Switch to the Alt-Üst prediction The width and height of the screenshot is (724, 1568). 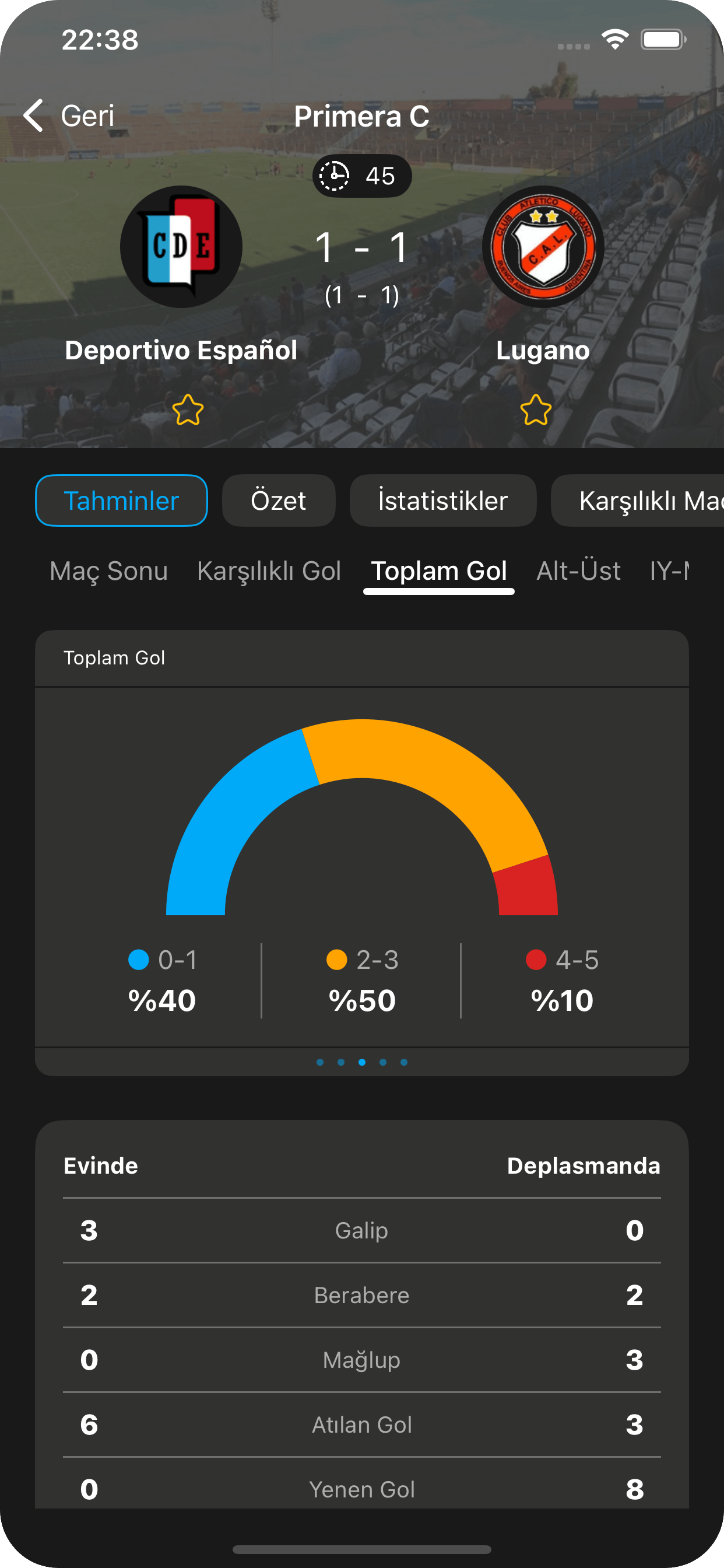579,571
